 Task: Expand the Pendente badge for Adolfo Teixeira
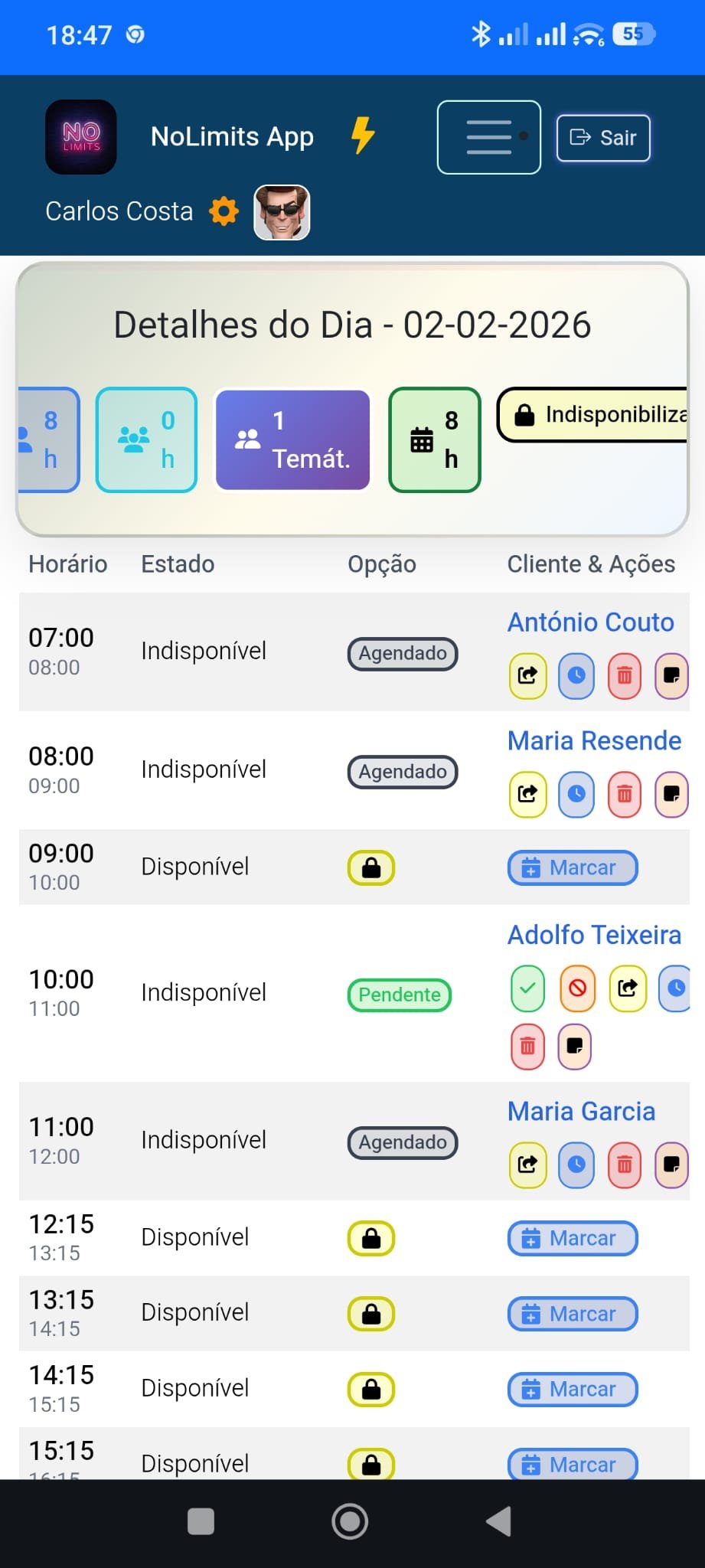[x=399, y=995]
